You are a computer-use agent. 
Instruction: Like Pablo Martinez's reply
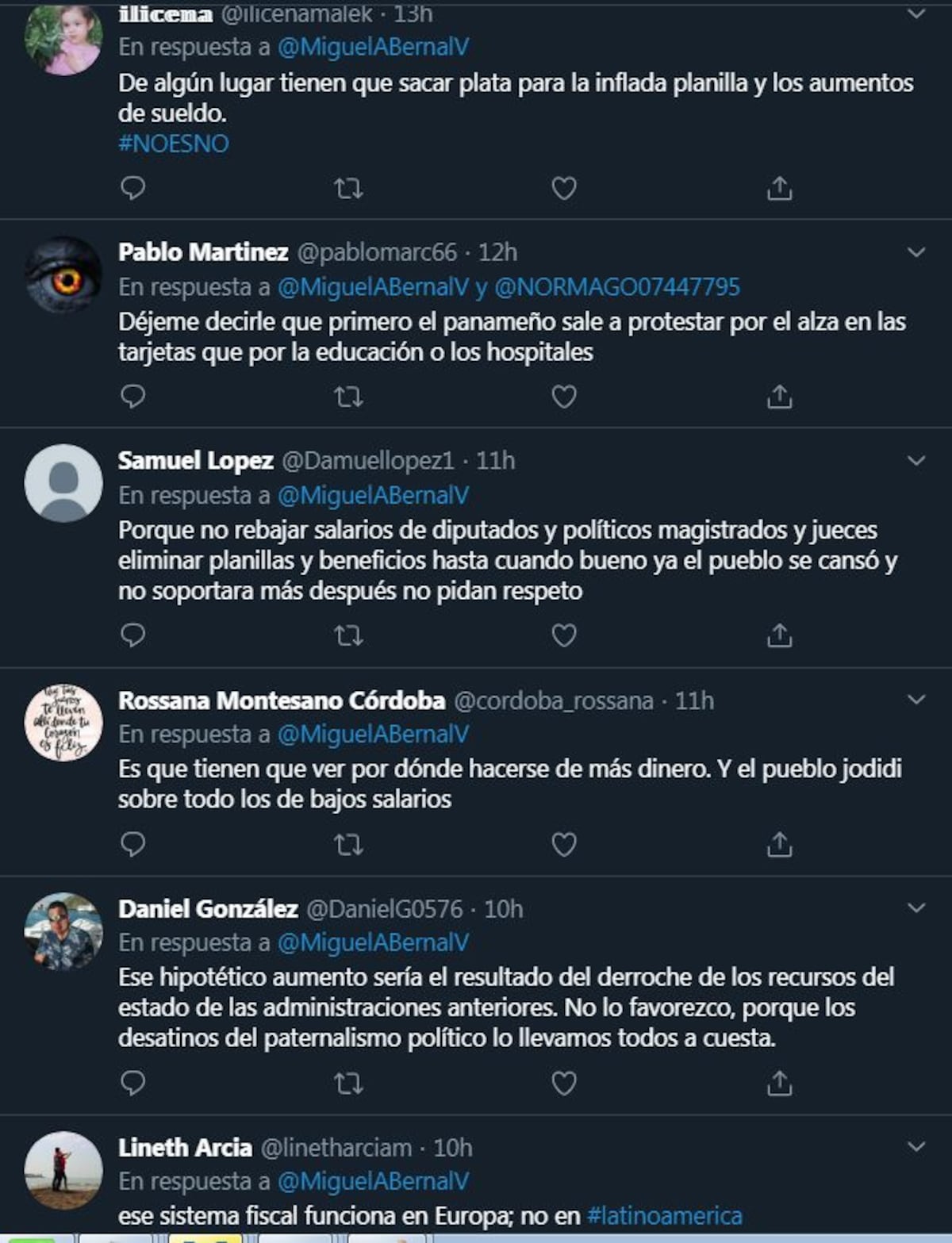(x=563, y=396)
